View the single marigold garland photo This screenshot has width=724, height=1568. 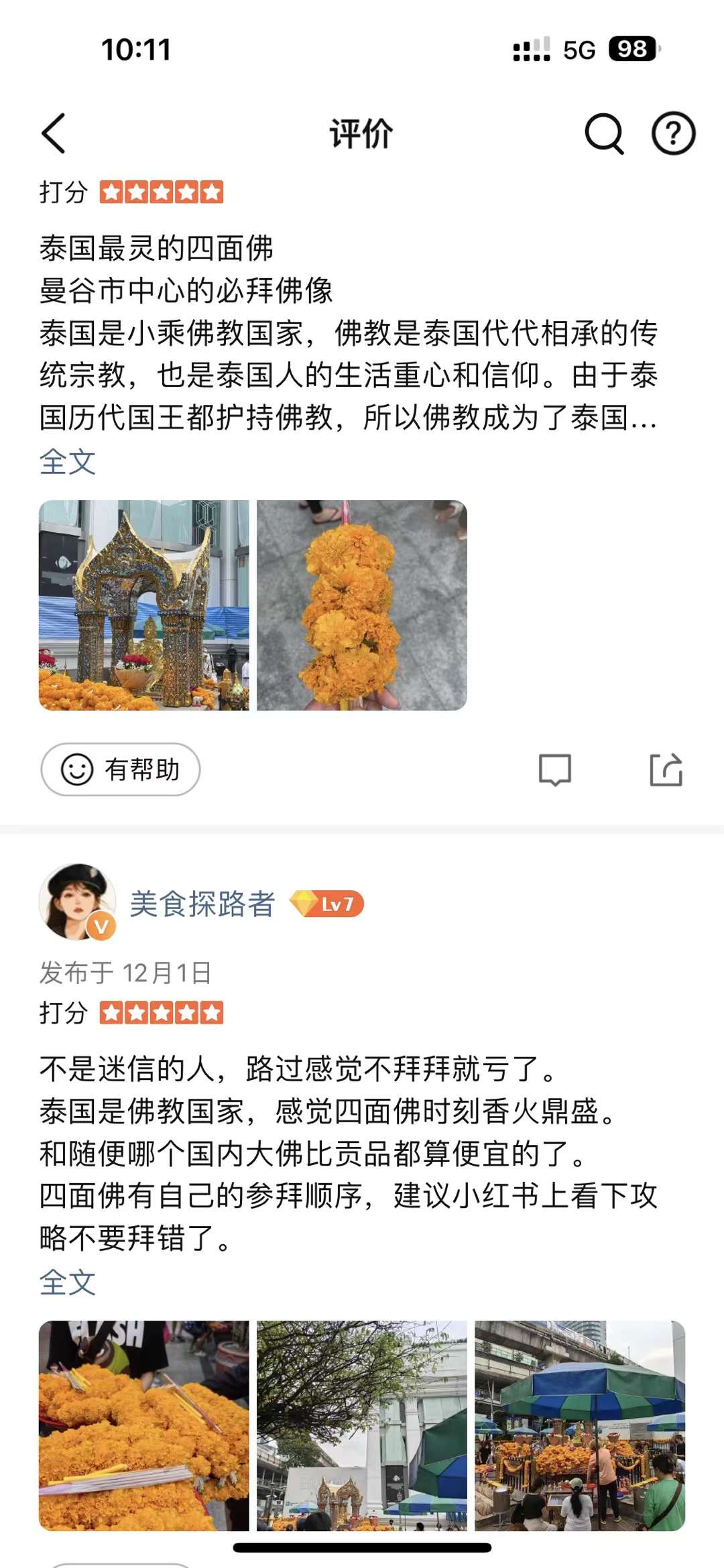(361, 605)
